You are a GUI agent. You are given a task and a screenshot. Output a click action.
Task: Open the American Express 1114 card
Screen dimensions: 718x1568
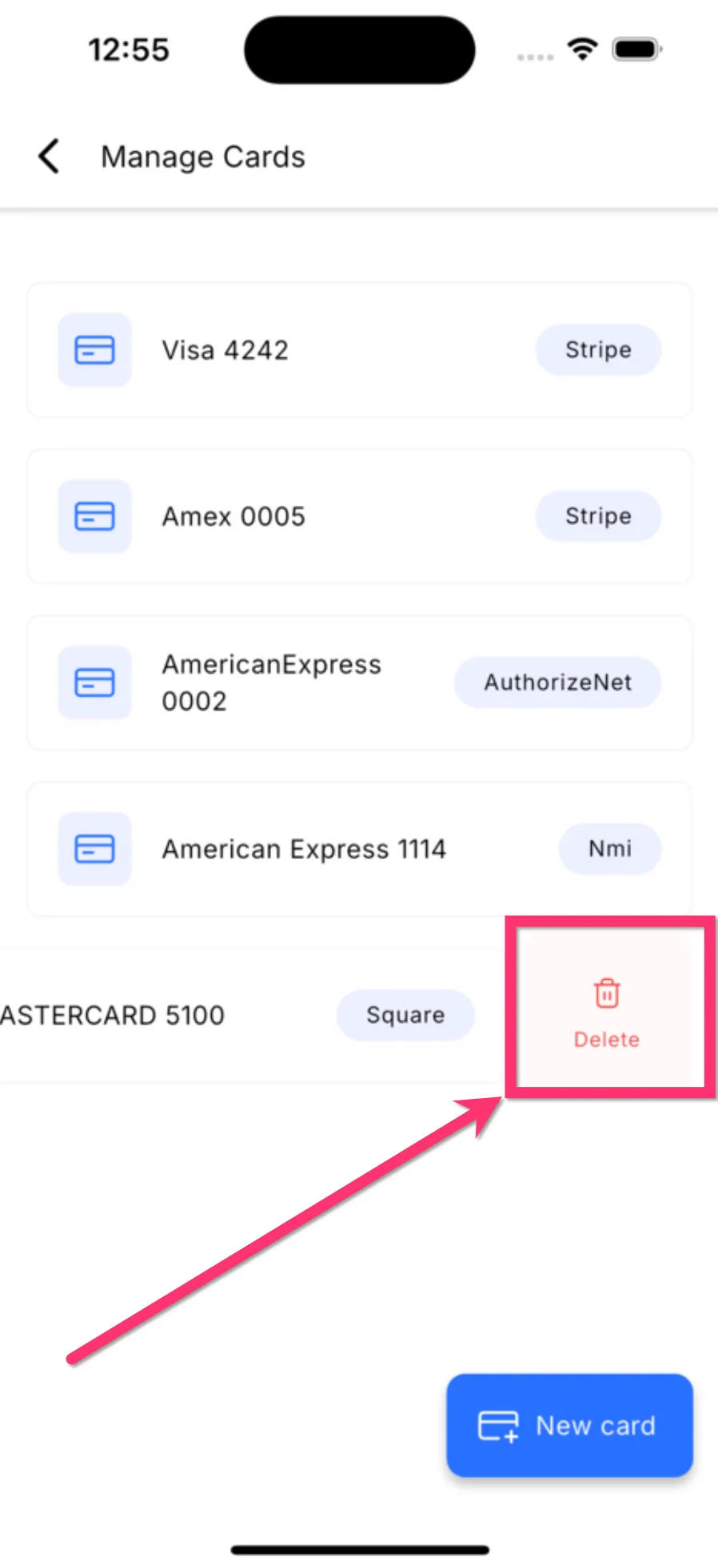tap(359, 849)
